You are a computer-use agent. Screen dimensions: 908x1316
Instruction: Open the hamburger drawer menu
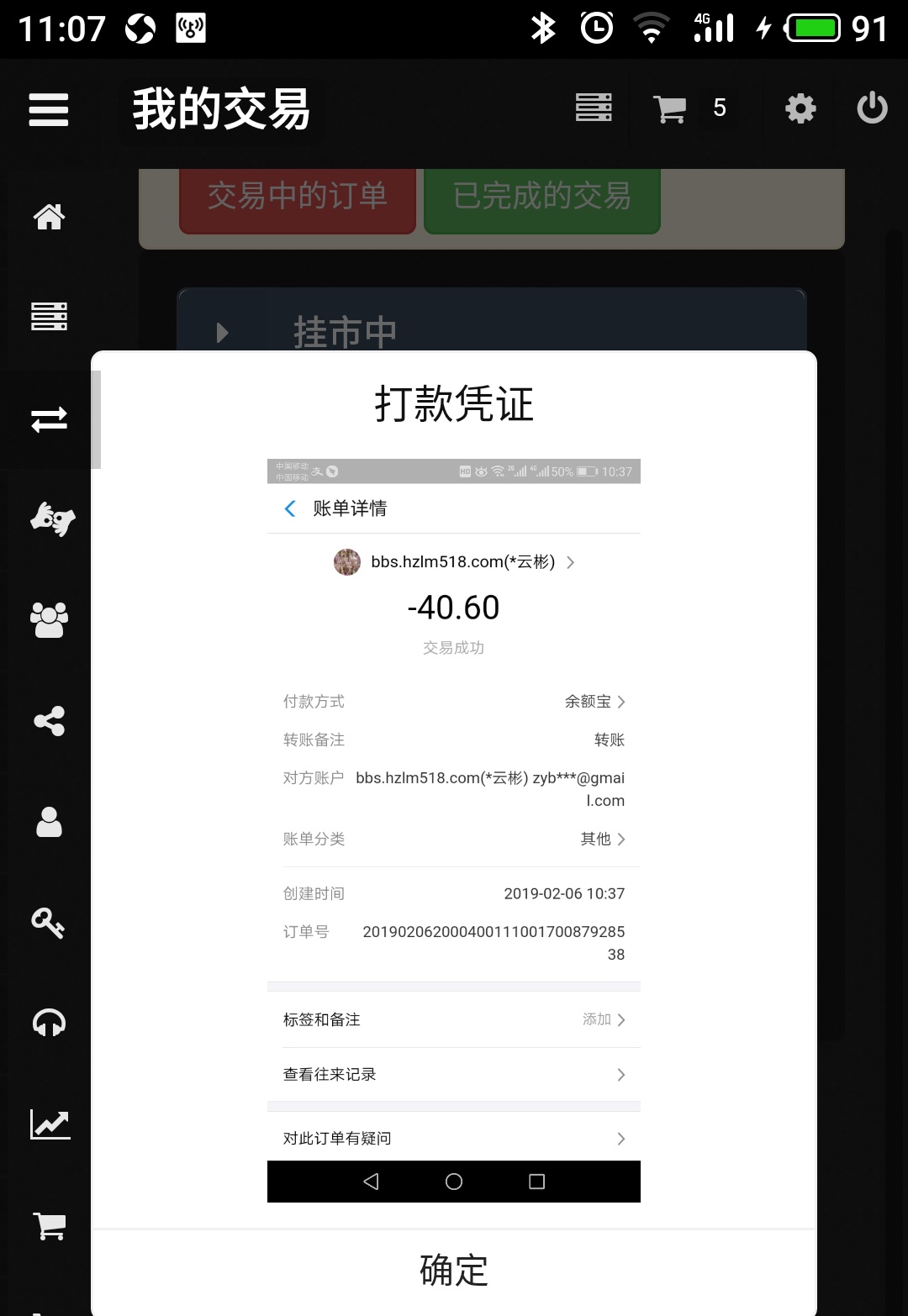[x=49, y=109]
